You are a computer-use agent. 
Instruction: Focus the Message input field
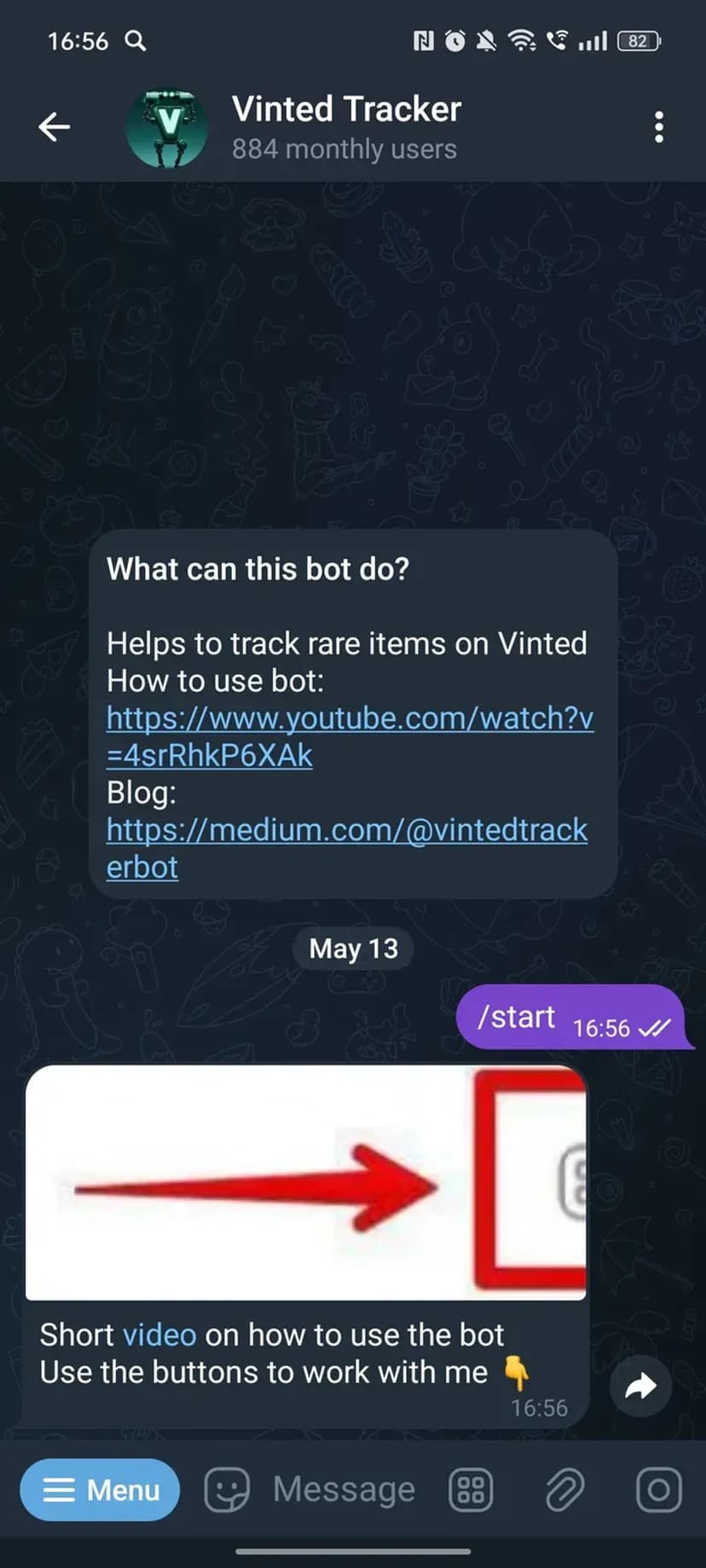[x=344, y=1490]
